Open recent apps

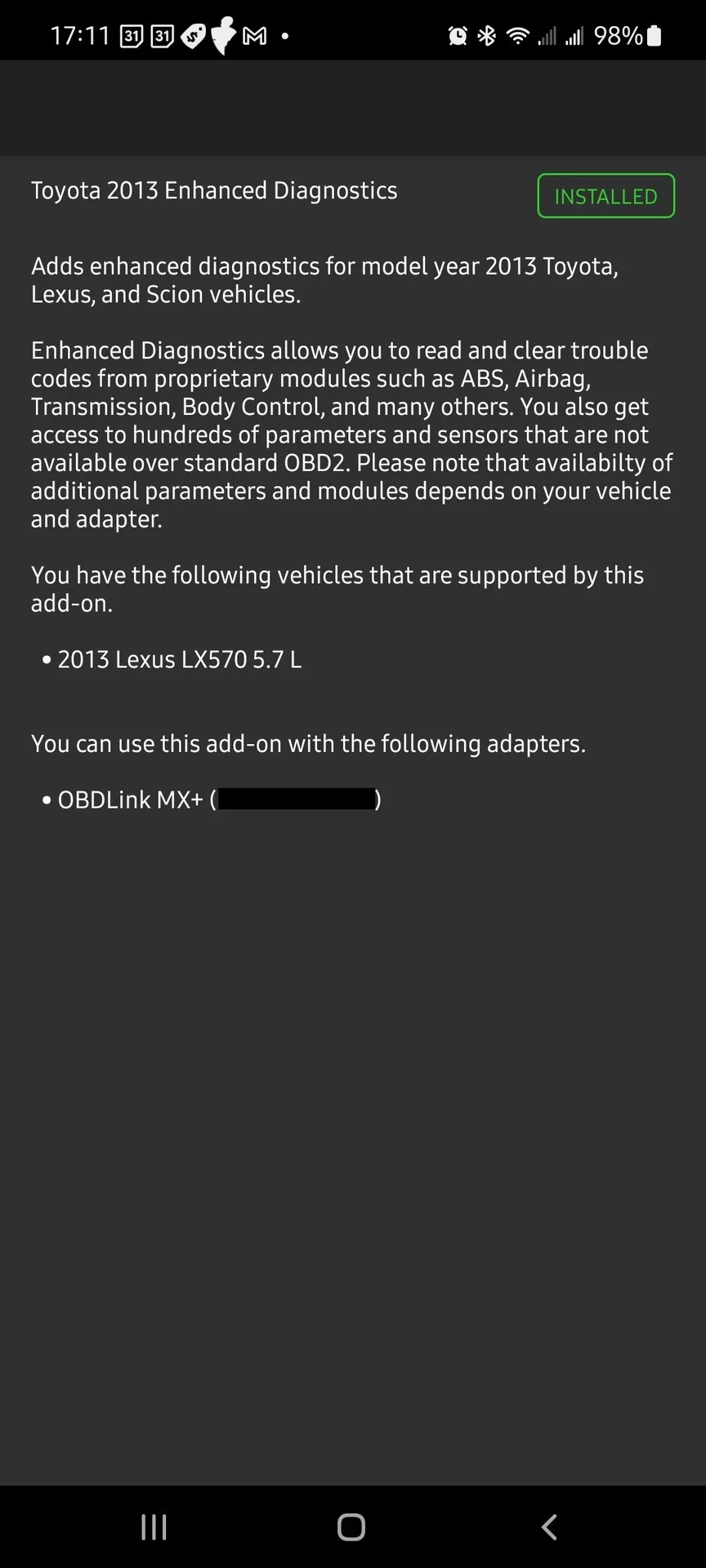pos(154,1526)
